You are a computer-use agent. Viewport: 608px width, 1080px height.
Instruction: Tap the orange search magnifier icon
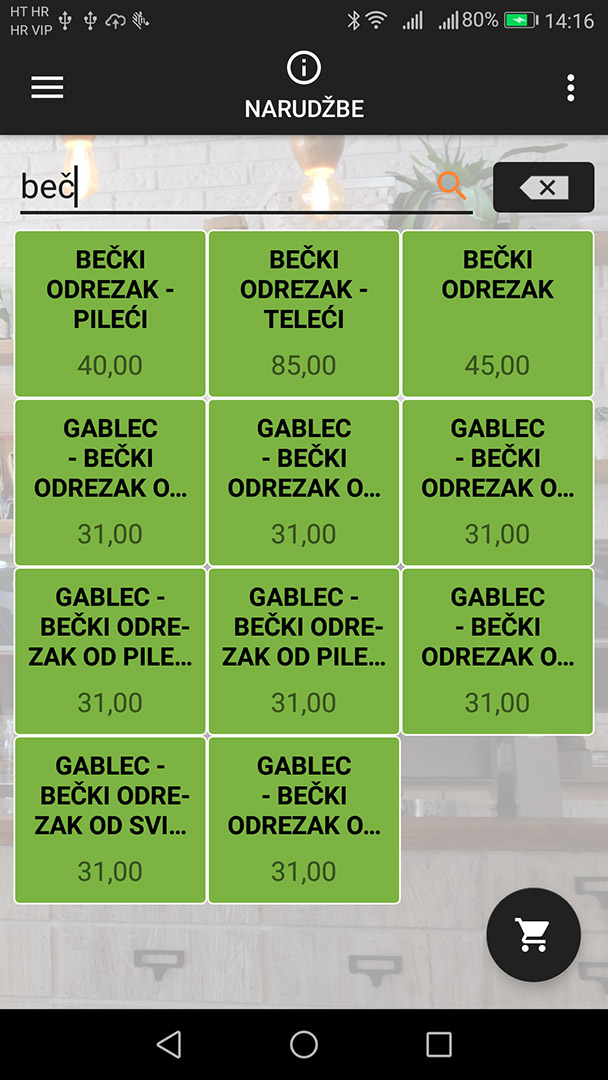point(452,186)
